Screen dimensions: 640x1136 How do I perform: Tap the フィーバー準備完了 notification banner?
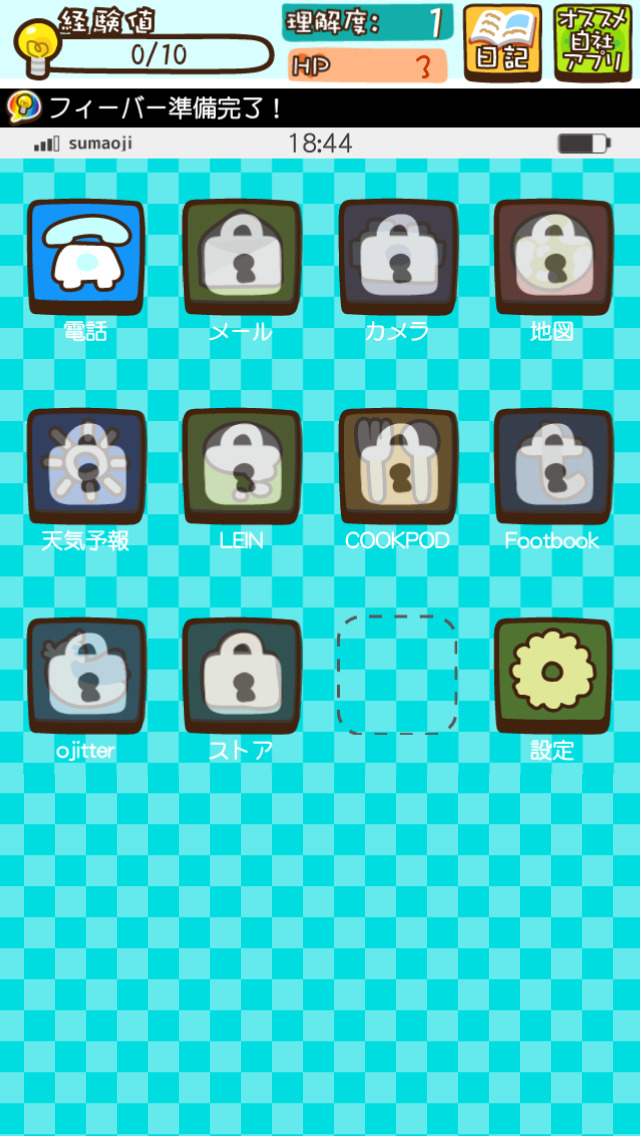(320, 106)
